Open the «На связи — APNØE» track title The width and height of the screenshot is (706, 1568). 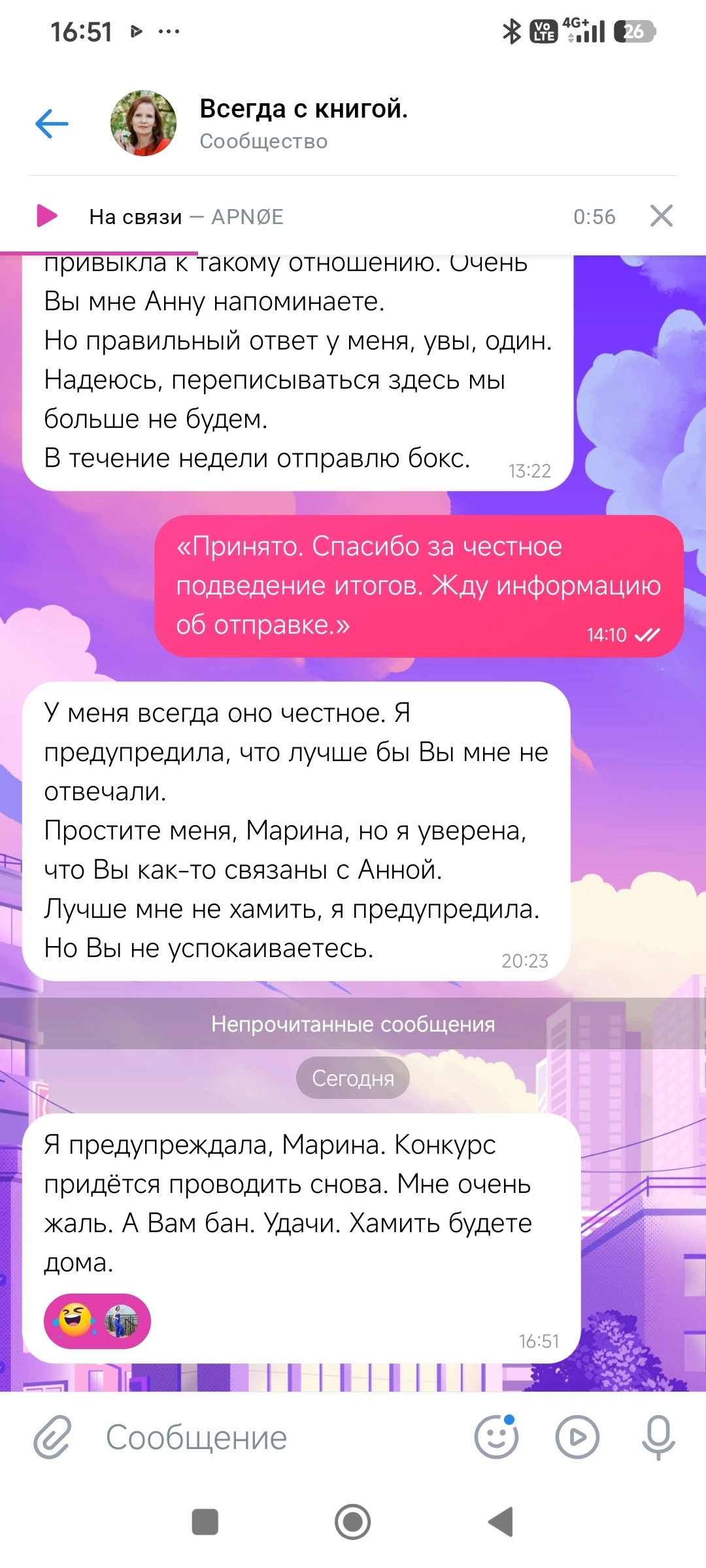pyautogui.click(x=186, y=217)
